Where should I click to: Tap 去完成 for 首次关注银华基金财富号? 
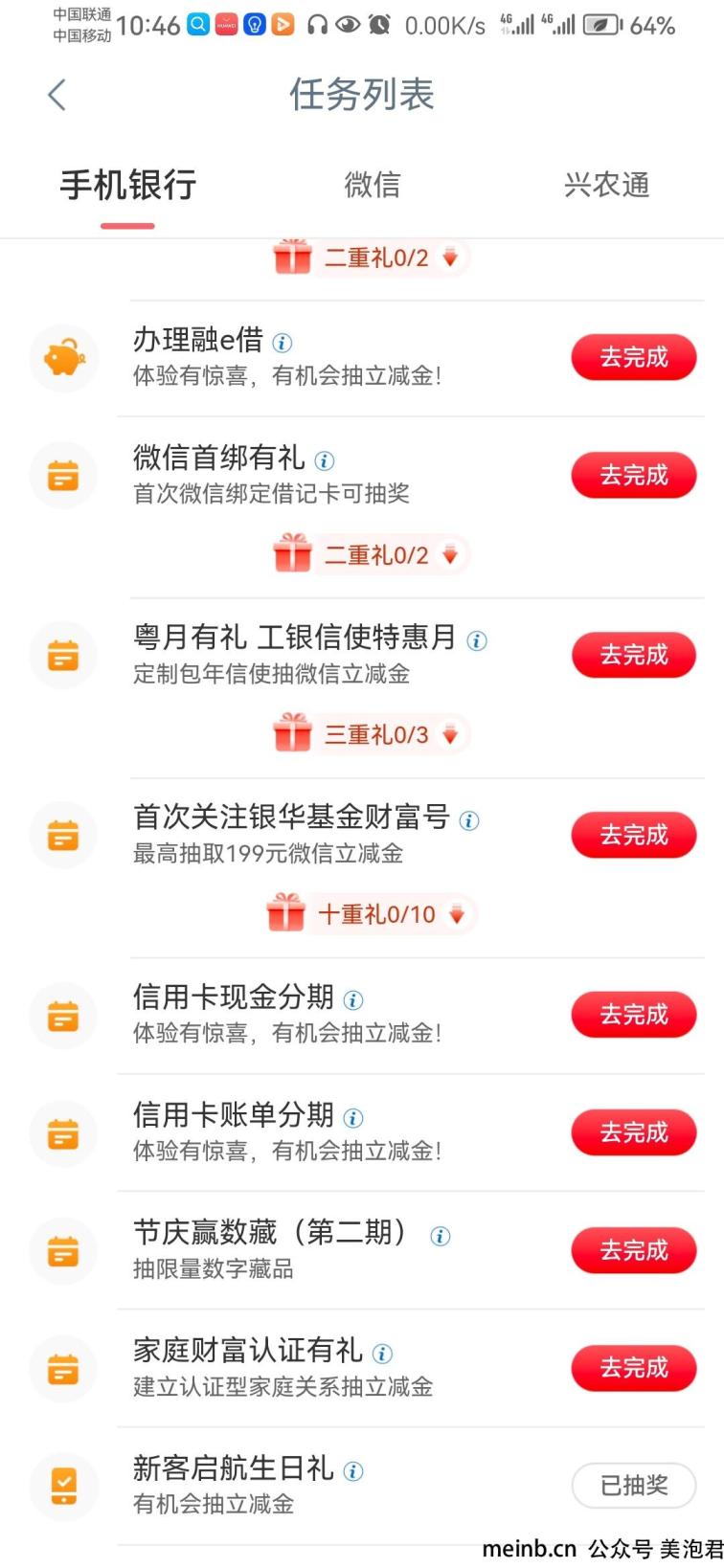[x=634, y=836]
